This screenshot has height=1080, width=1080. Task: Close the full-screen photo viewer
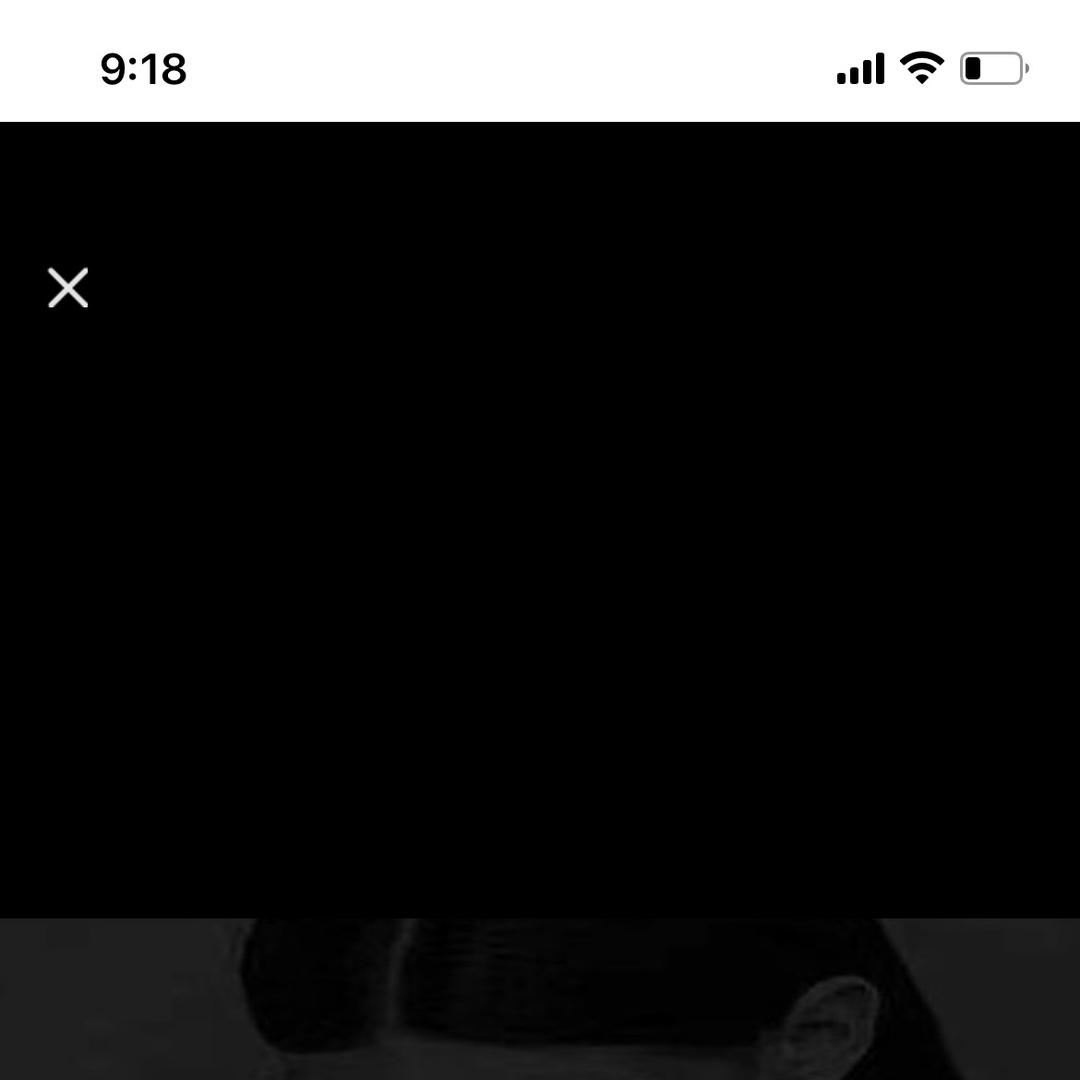click(x=68, y=288)
